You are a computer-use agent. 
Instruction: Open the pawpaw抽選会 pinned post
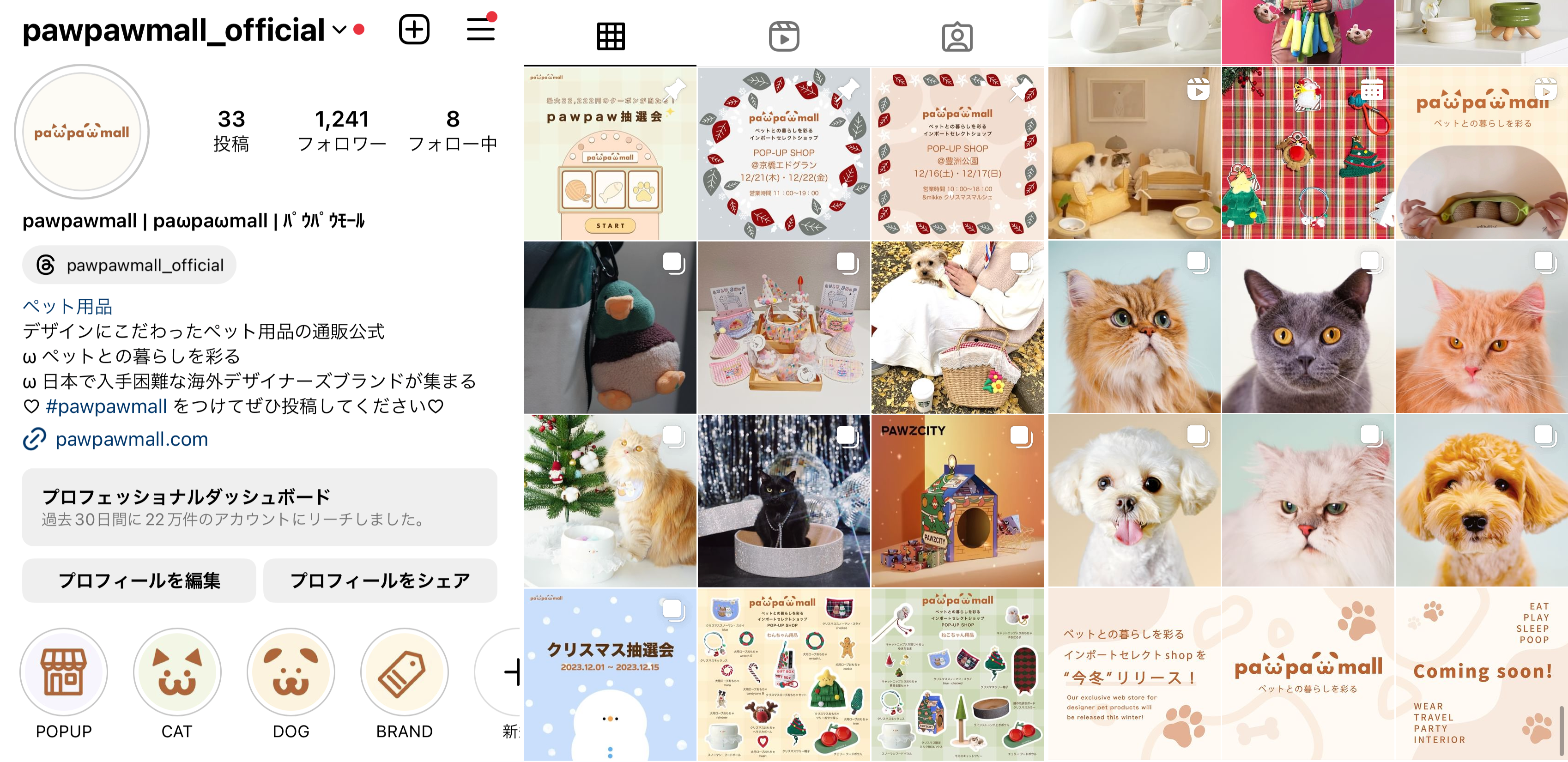pos(610,154)
